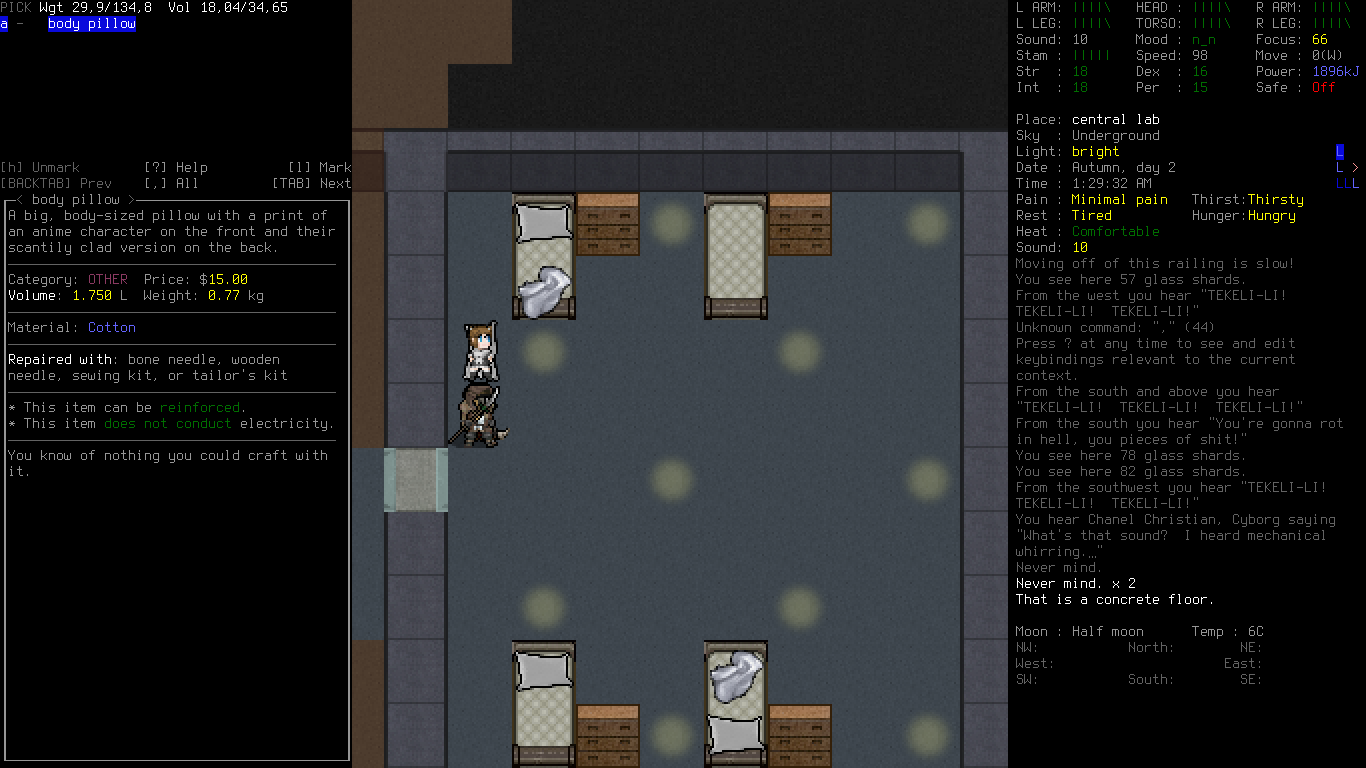Tap the [l] Mark option

point(319,168)
